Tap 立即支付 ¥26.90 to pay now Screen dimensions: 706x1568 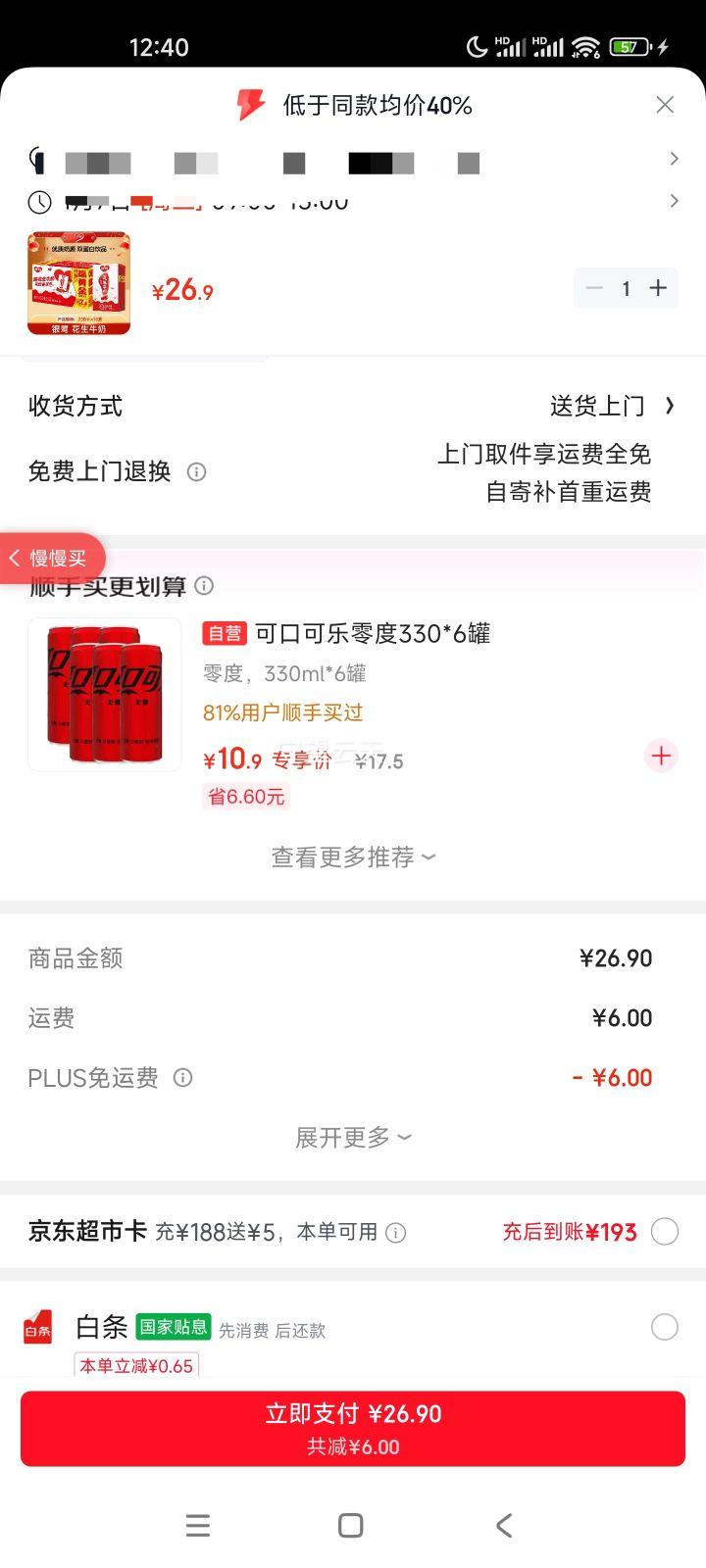point(353,1428)
